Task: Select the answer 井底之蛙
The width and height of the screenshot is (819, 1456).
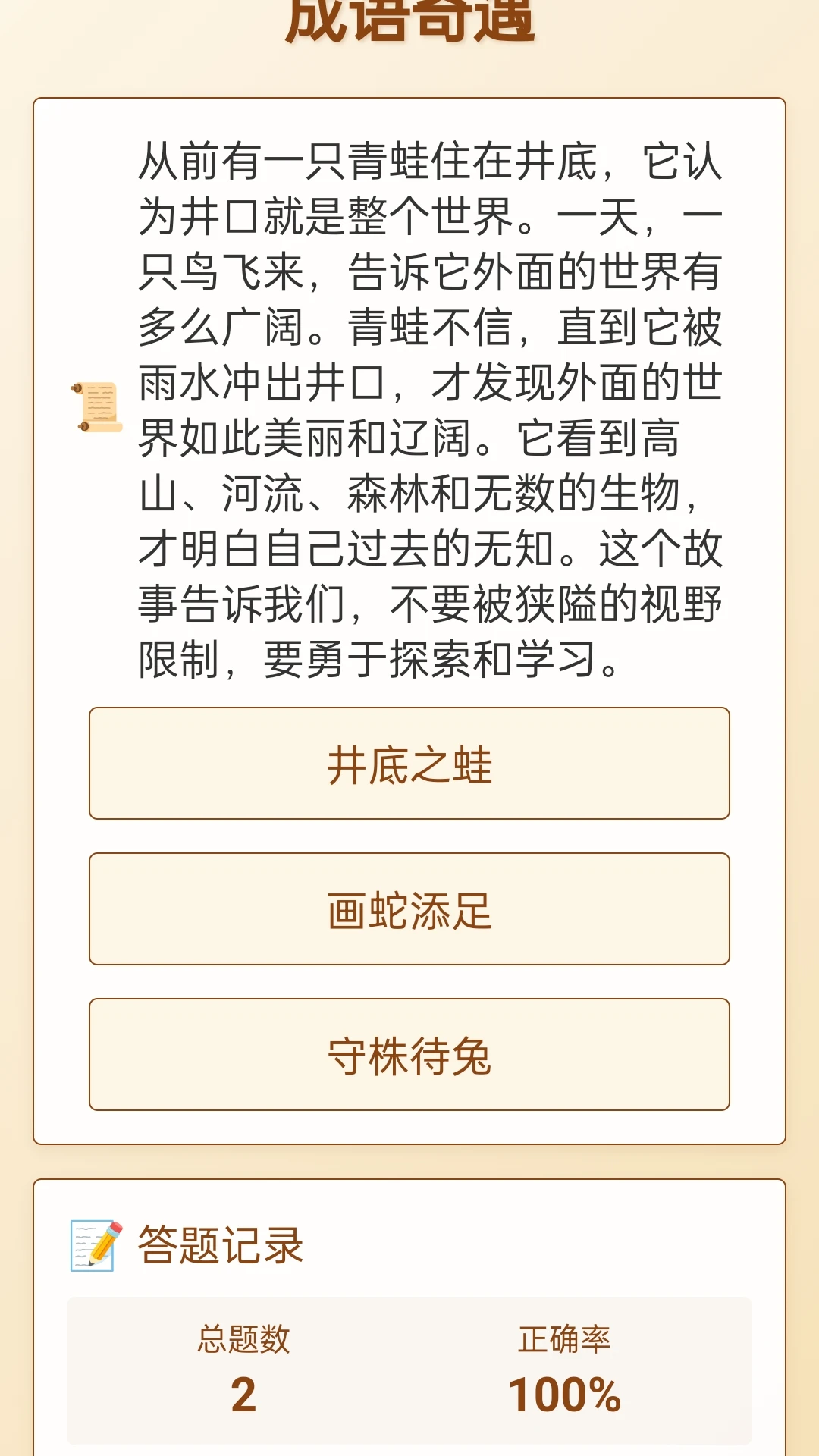Action: tap(409, 764)
